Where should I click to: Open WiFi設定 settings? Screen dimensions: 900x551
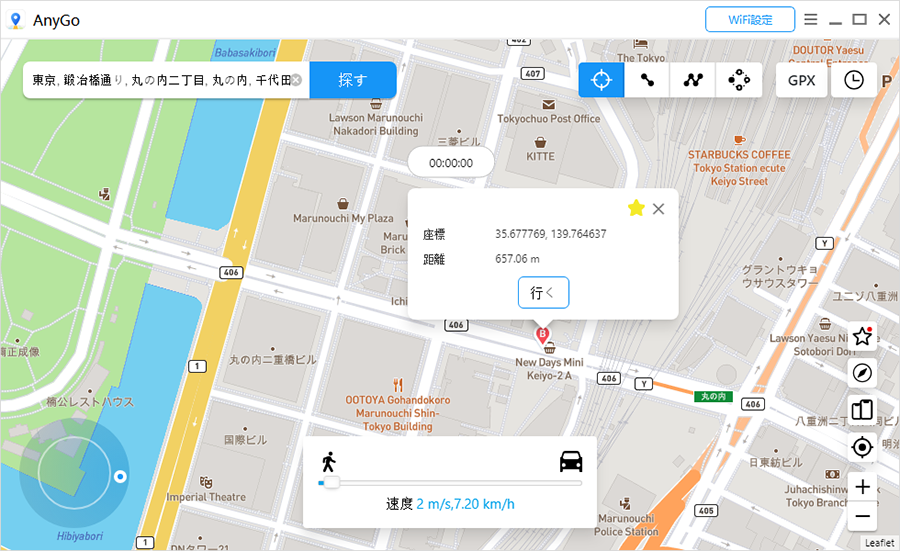(x=750, y=19)
